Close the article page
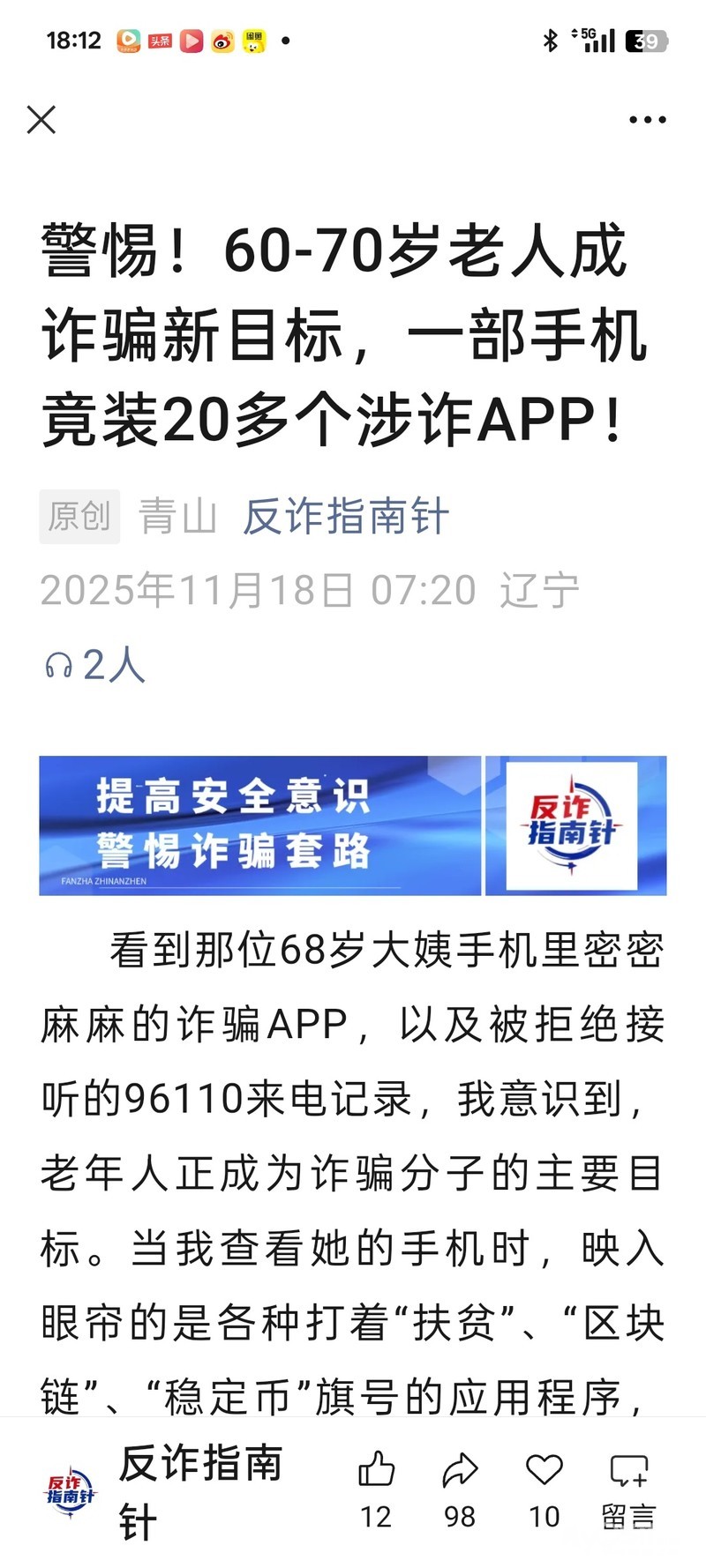This screenshot has height=1568, width=706. [x=41, y=119]
